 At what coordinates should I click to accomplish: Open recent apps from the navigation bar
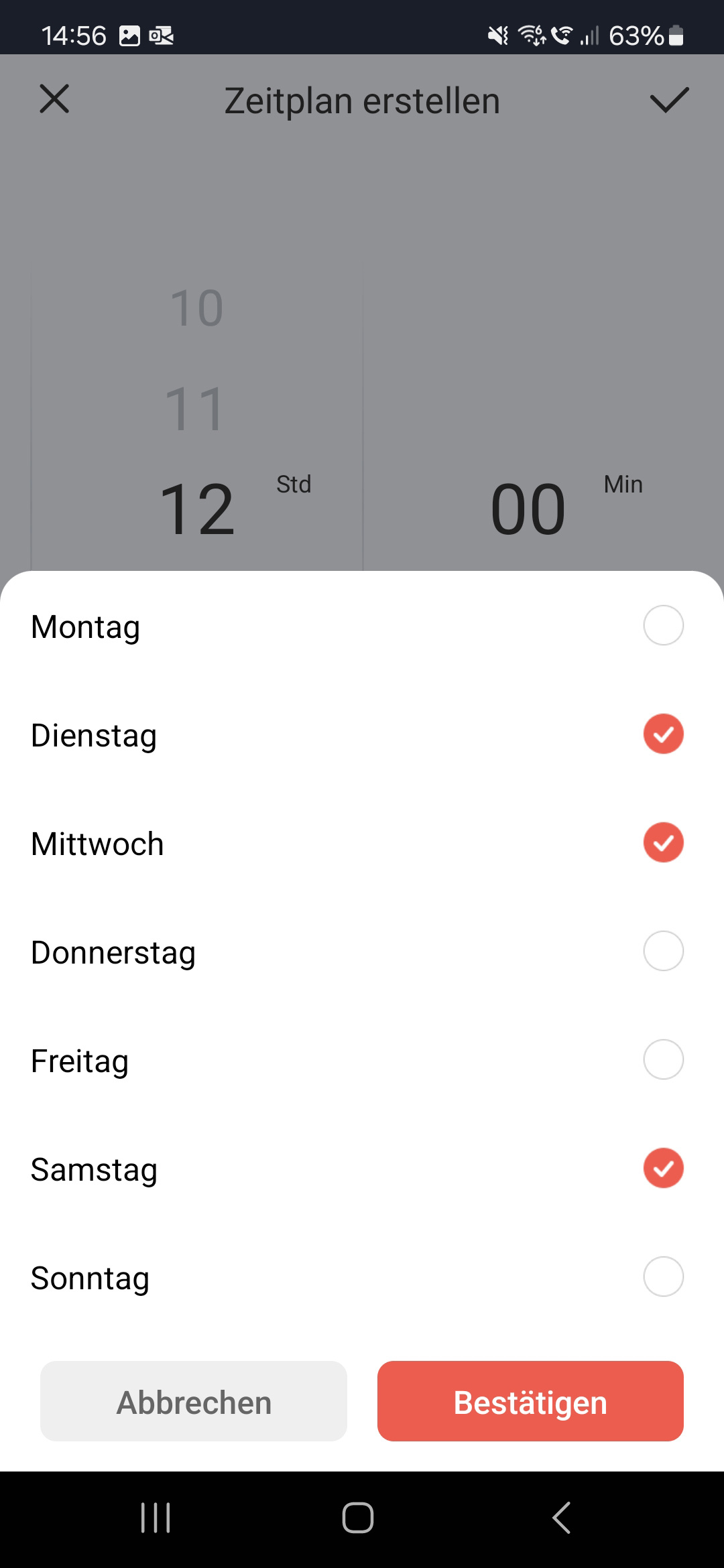[x=156, y=1518]
